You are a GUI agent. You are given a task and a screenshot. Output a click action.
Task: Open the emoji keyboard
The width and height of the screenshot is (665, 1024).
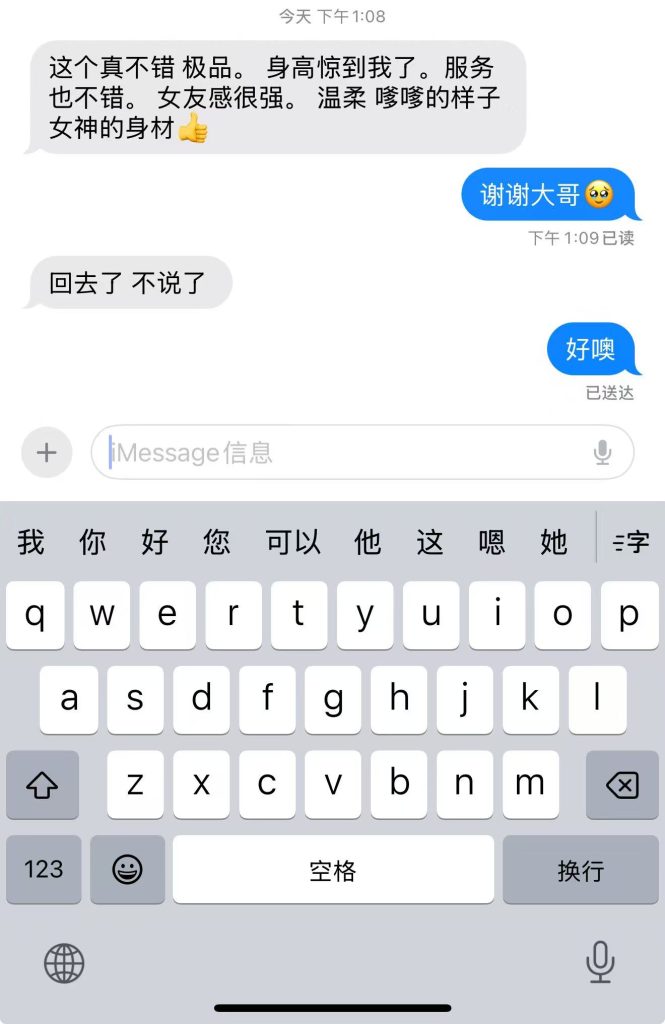pos(127,869)
